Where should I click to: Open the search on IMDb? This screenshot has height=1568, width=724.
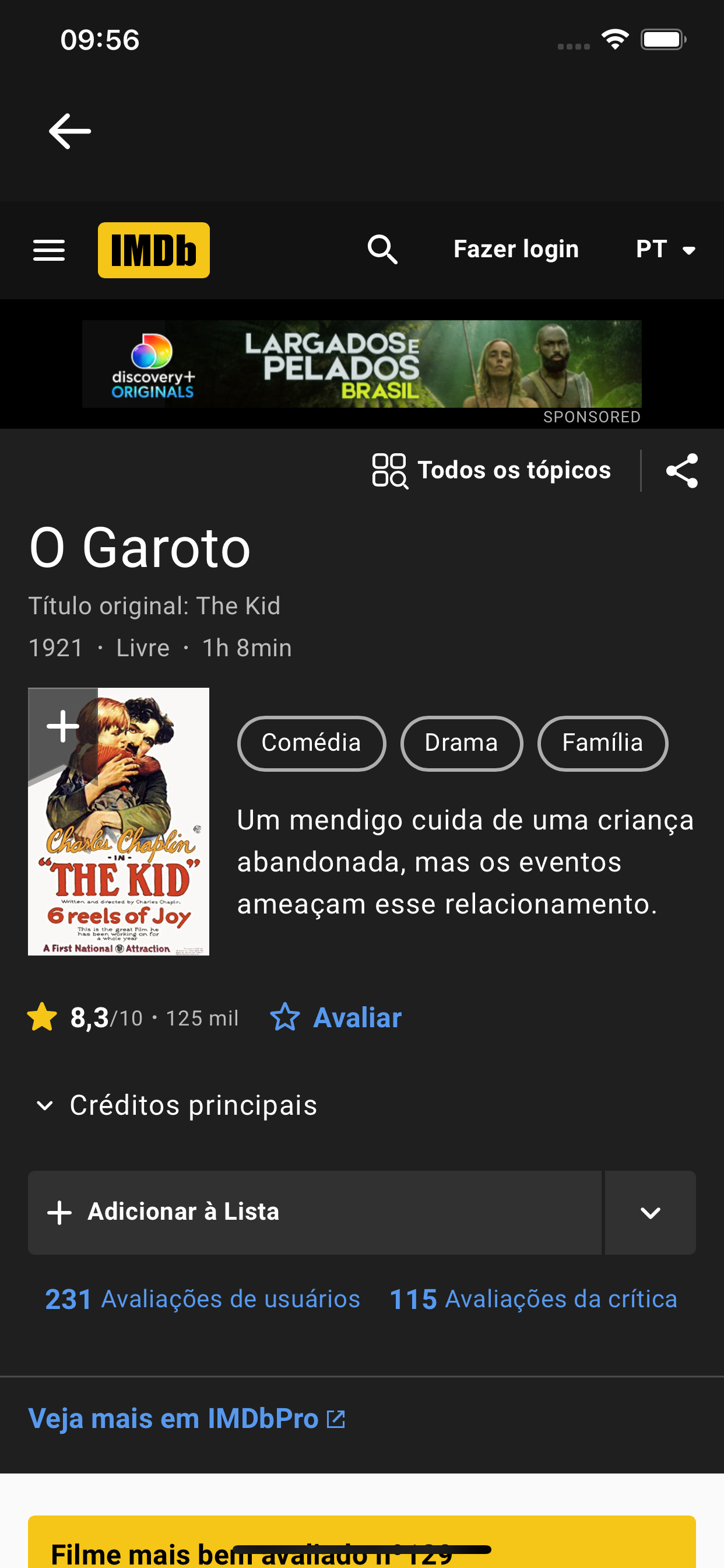pyautogui.click(x=382, y=250)
